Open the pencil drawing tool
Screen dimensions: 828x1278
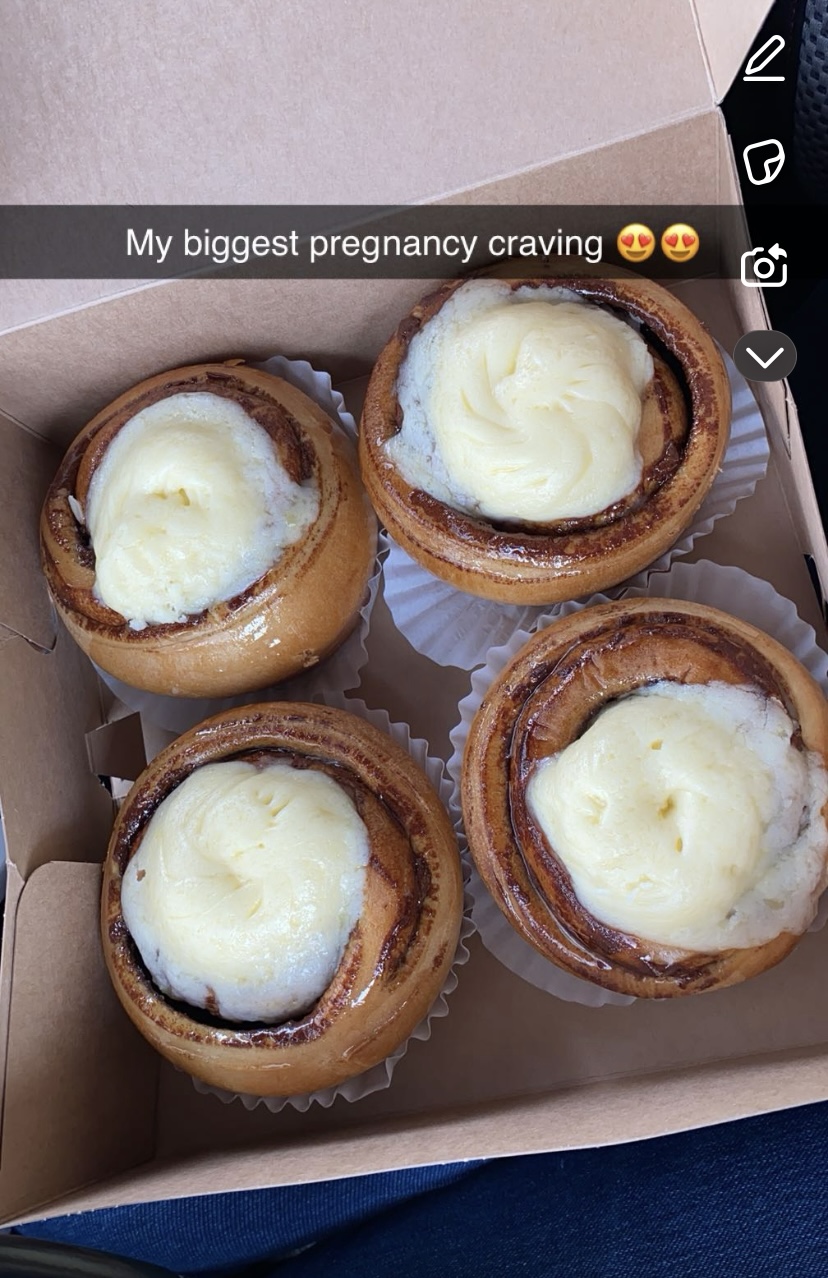pyautogui.click(x=765, y=58)
